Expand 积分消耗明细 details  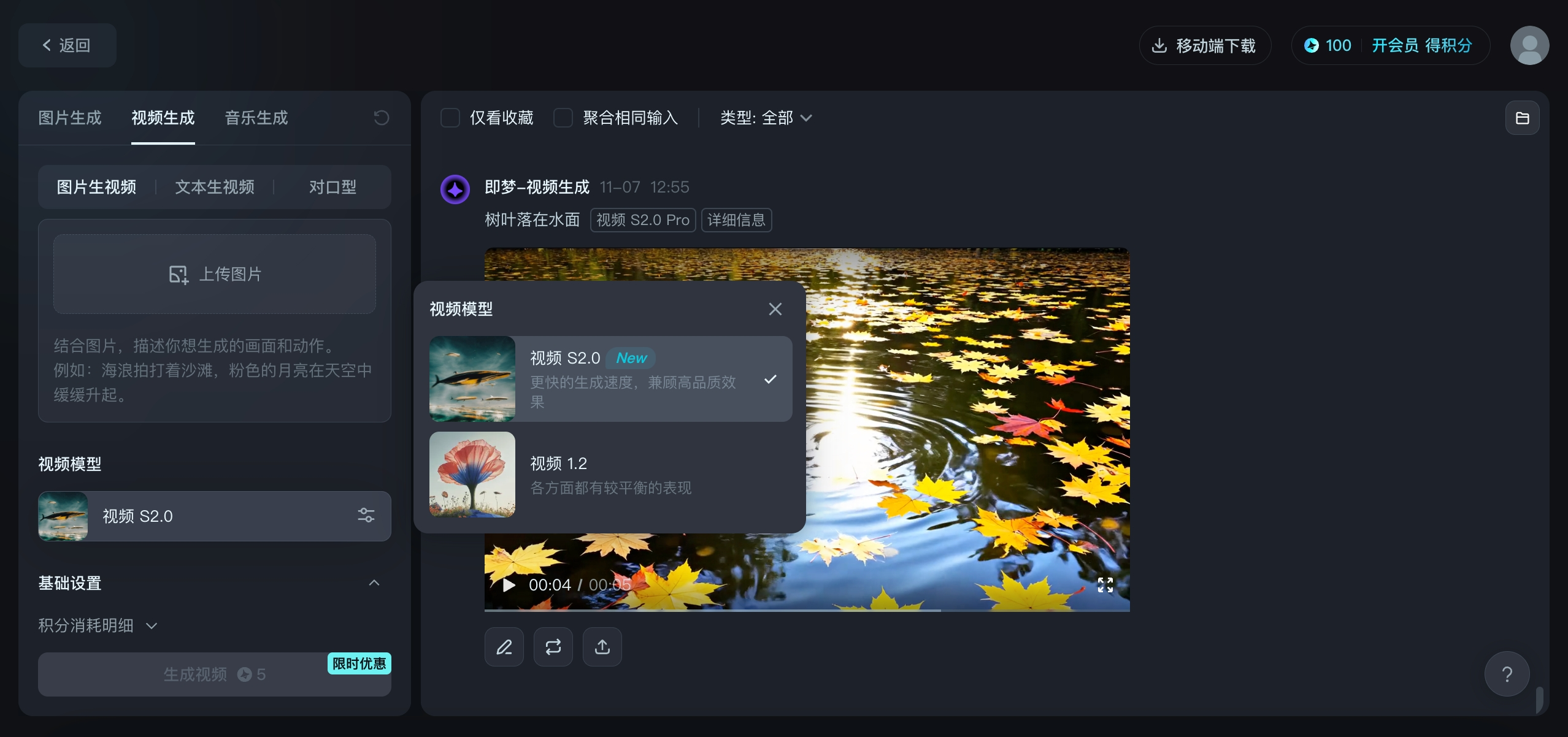tap(98, 625)
